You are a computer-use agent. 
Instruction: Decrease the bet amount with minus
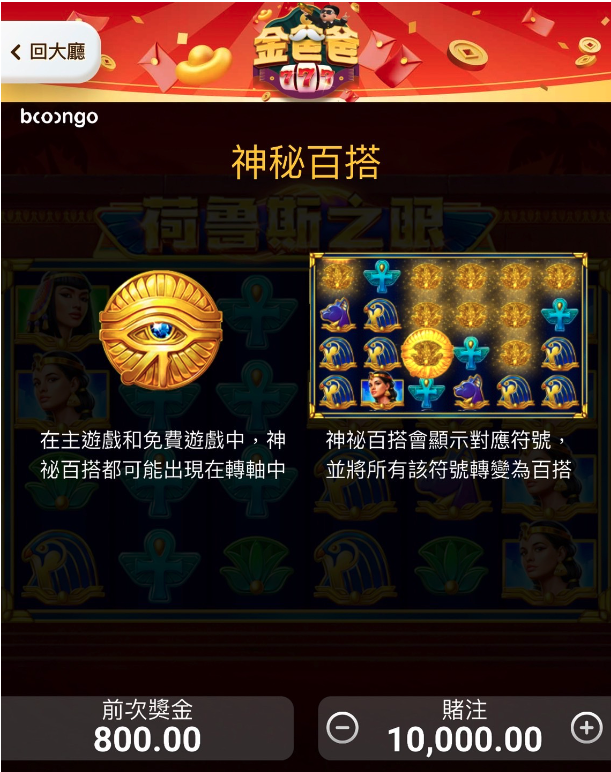click(342, 728)
